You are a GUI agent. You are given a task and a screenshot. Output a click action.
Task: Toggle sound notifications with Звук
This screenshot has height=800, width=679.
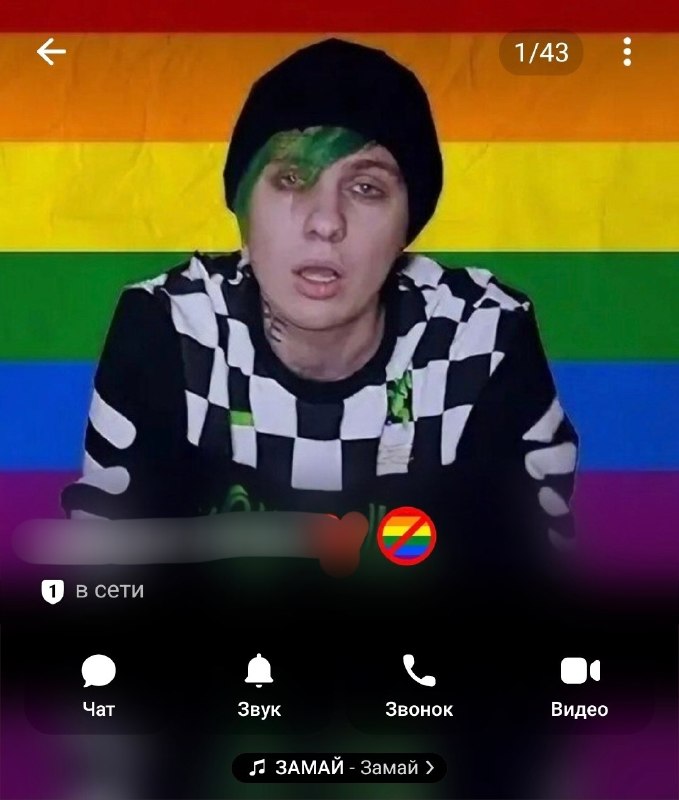tap(259, 686)
